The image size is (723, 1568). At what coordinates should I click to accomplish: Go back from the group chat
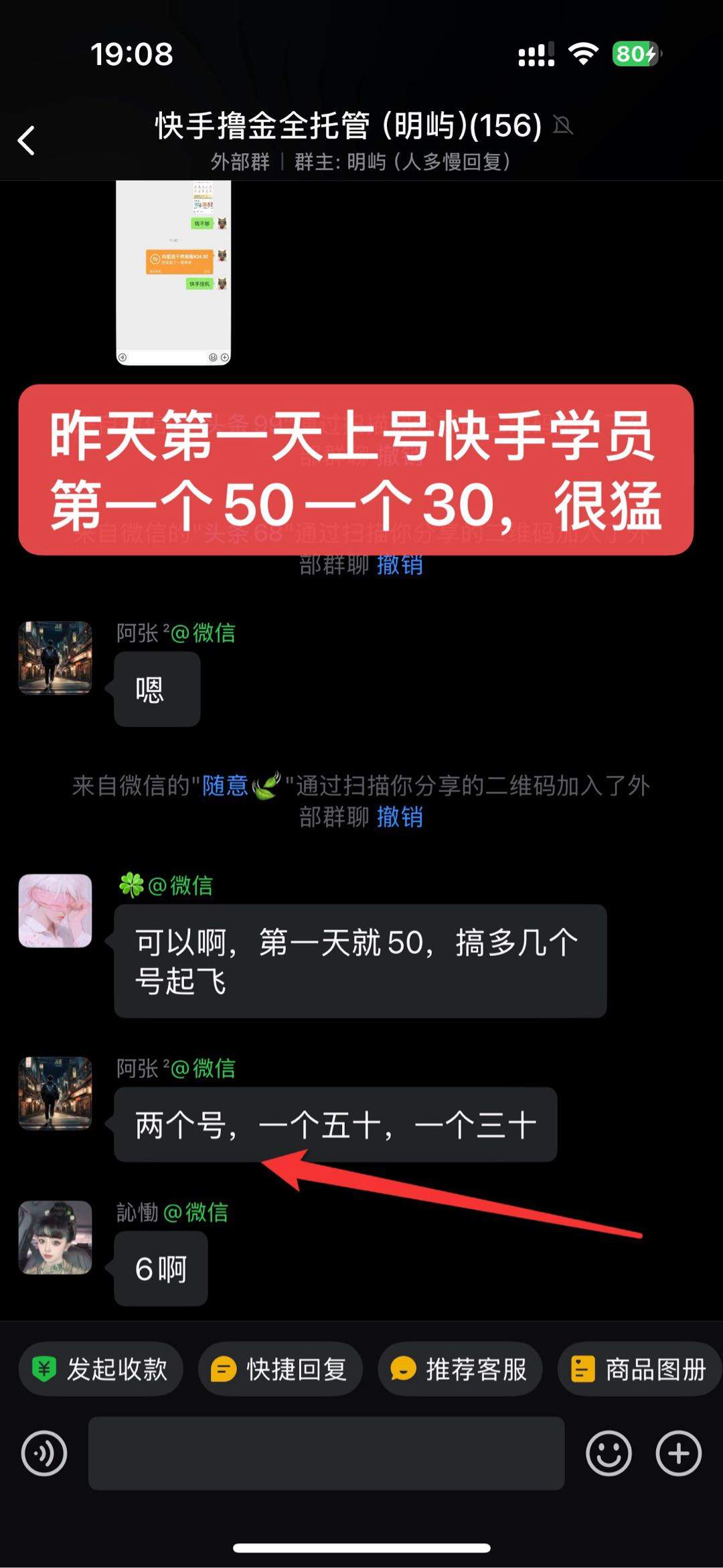[27, 141]
